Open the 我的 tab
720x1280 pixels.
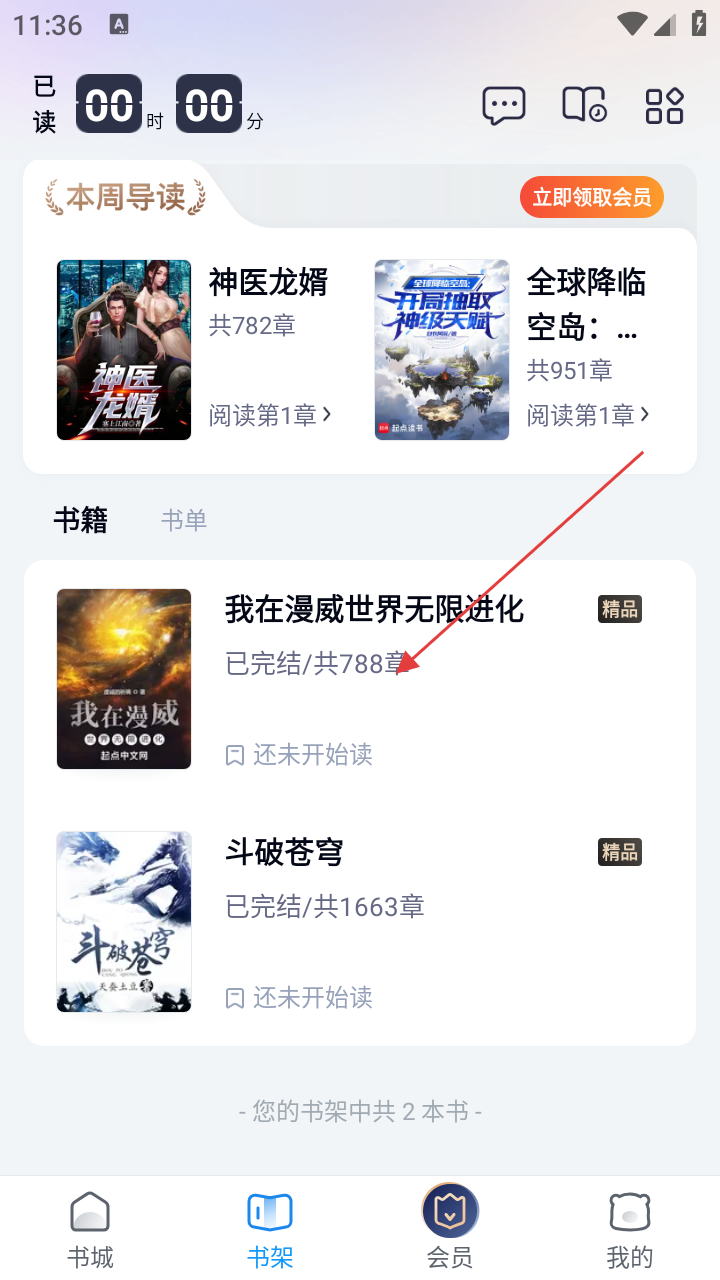pos(630,1229)
